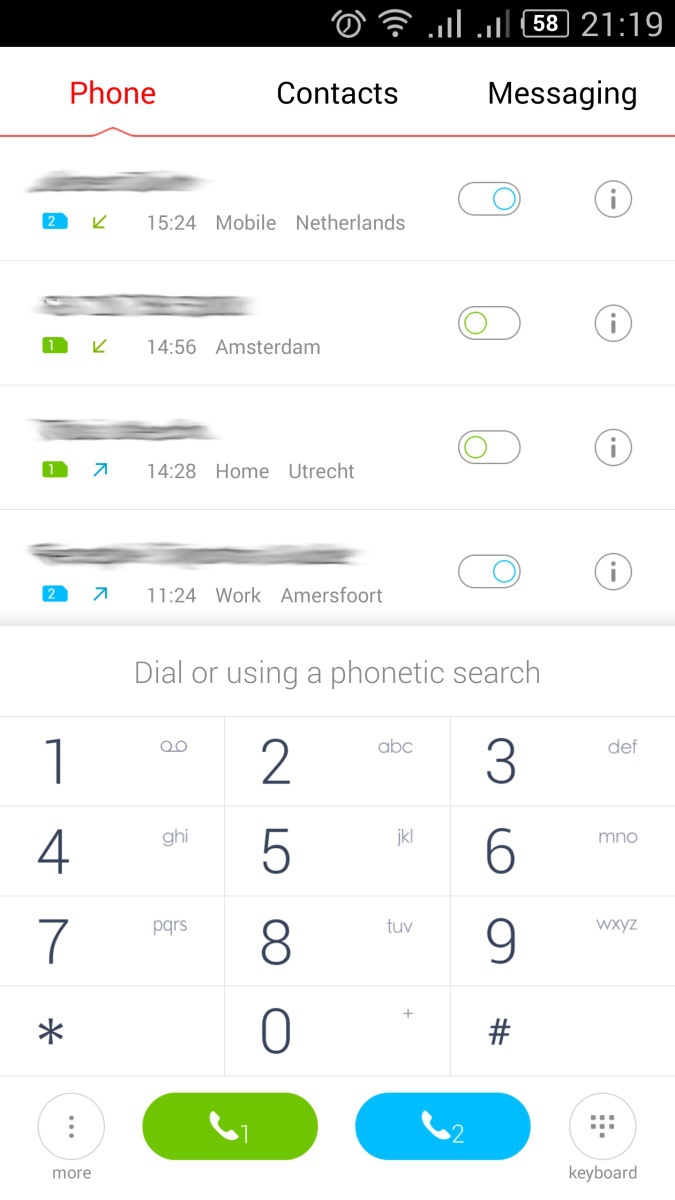Enter digit 9 on the dialpad
The width and height of the screenshot is (675, 1200).
pyautogui.click(x=563, y=941)
